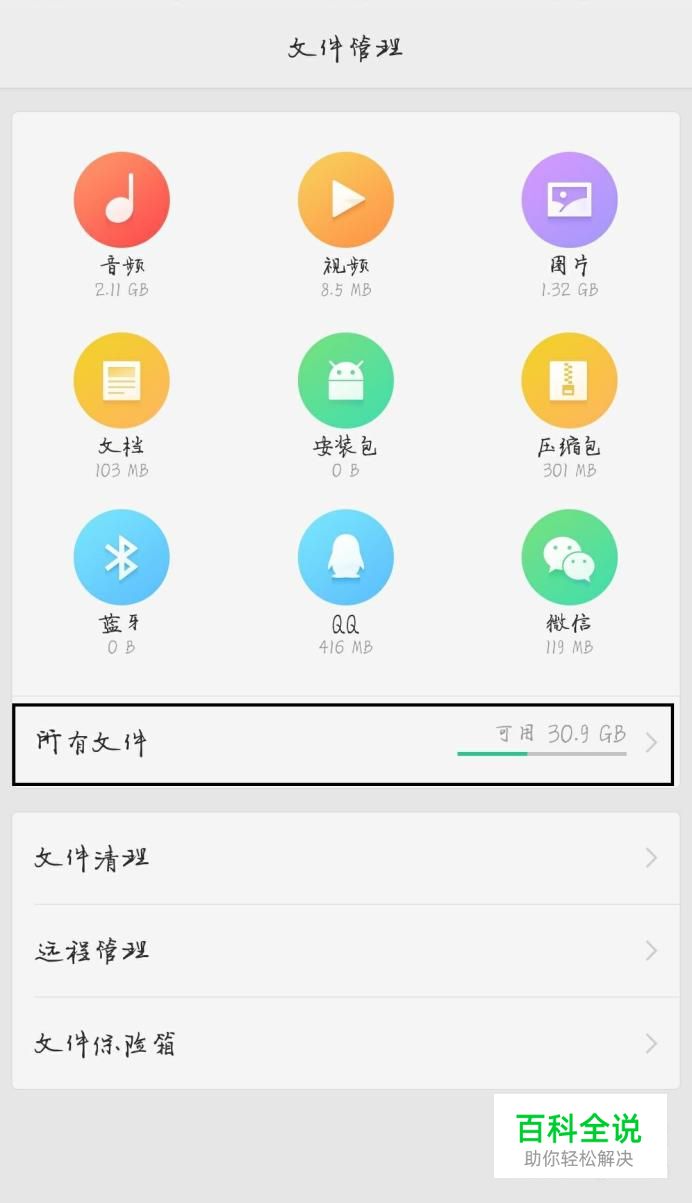Open the 微信 WeChat files category
Image resolution: width=692 pixels, height=1203 pixels.
[569, 558]
